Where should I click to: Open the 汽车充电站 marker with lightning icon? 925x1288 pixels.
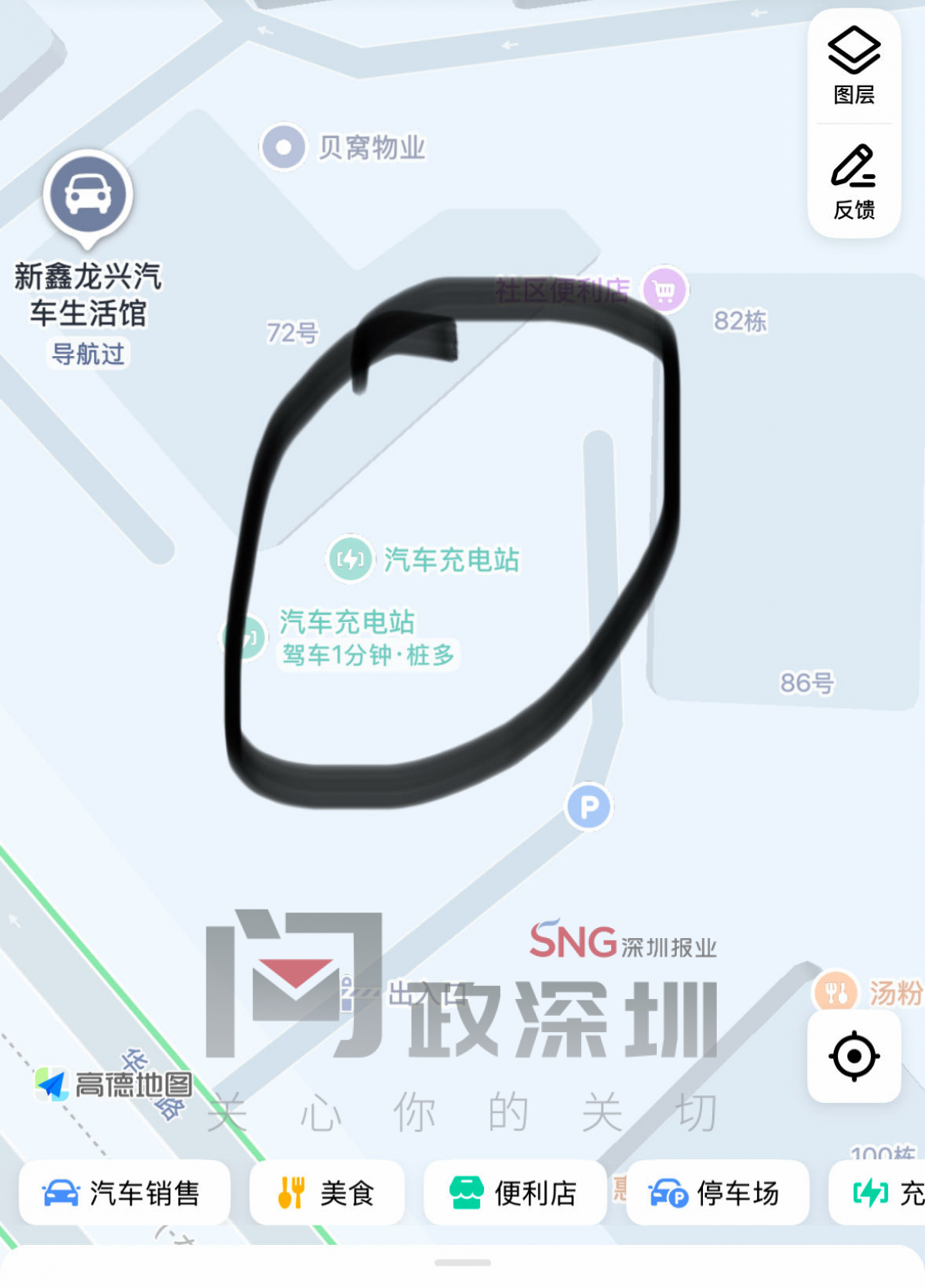click(351, 558)
